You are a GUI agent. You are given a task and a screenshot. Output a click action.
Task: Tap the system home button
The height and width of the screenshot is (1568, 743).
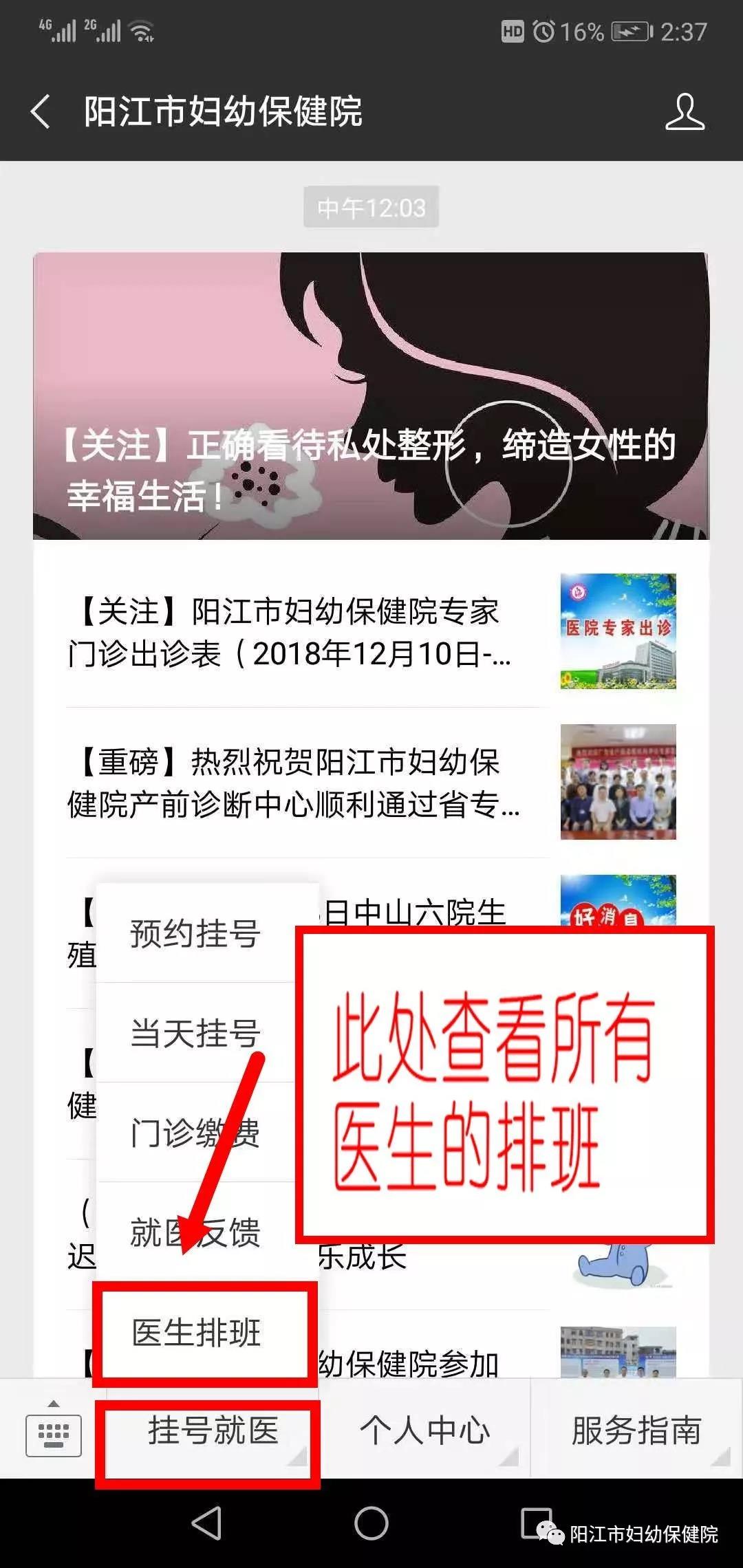coord(371,1523)
